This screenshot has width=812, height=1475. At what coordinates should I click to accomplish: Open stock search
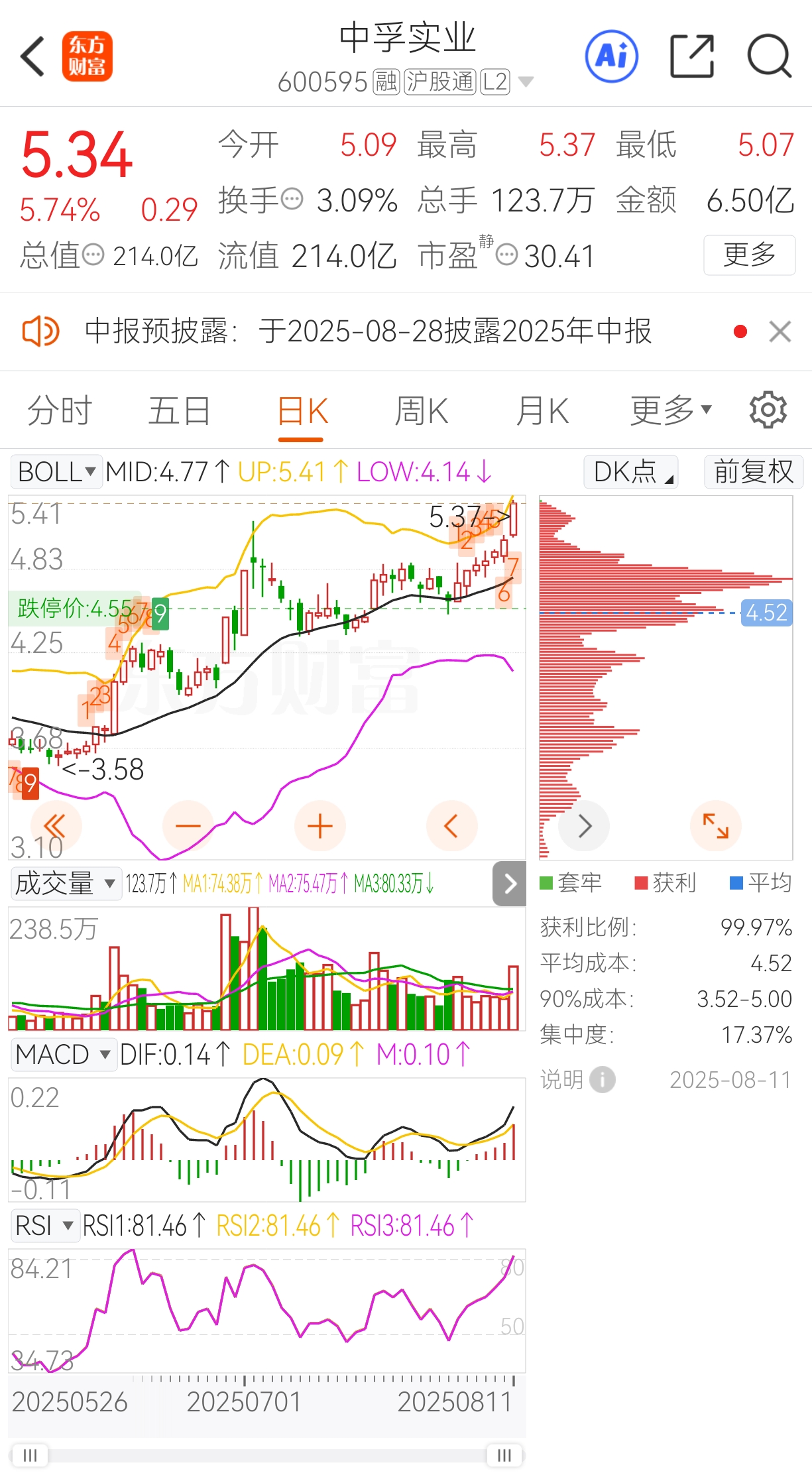(x=769, y=56)
